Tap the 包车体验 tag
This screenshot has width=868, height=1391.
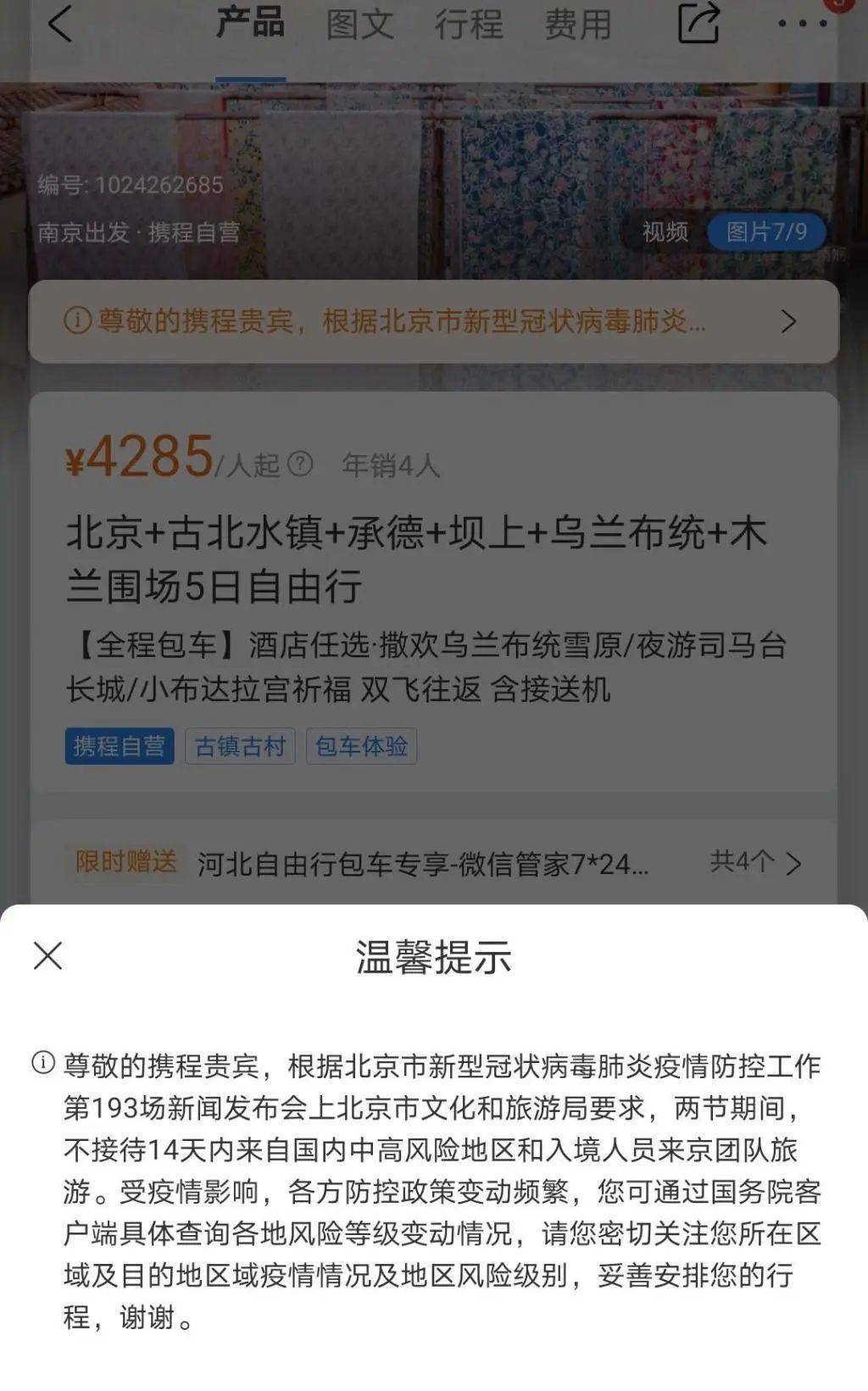coord(361,746)
